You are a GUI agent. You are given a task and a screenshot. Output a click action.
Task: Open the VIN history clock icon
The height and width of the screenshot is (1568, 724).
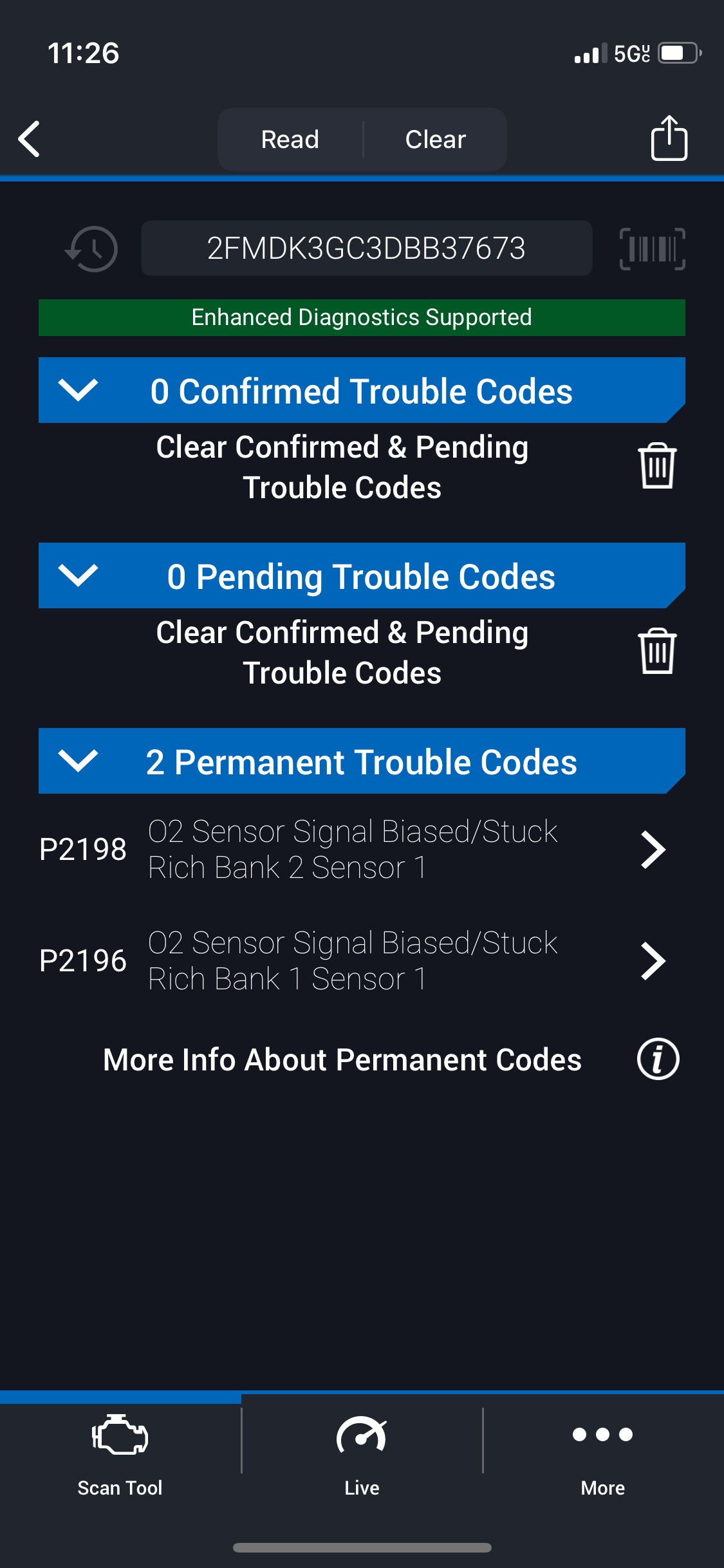click(92, 248)
